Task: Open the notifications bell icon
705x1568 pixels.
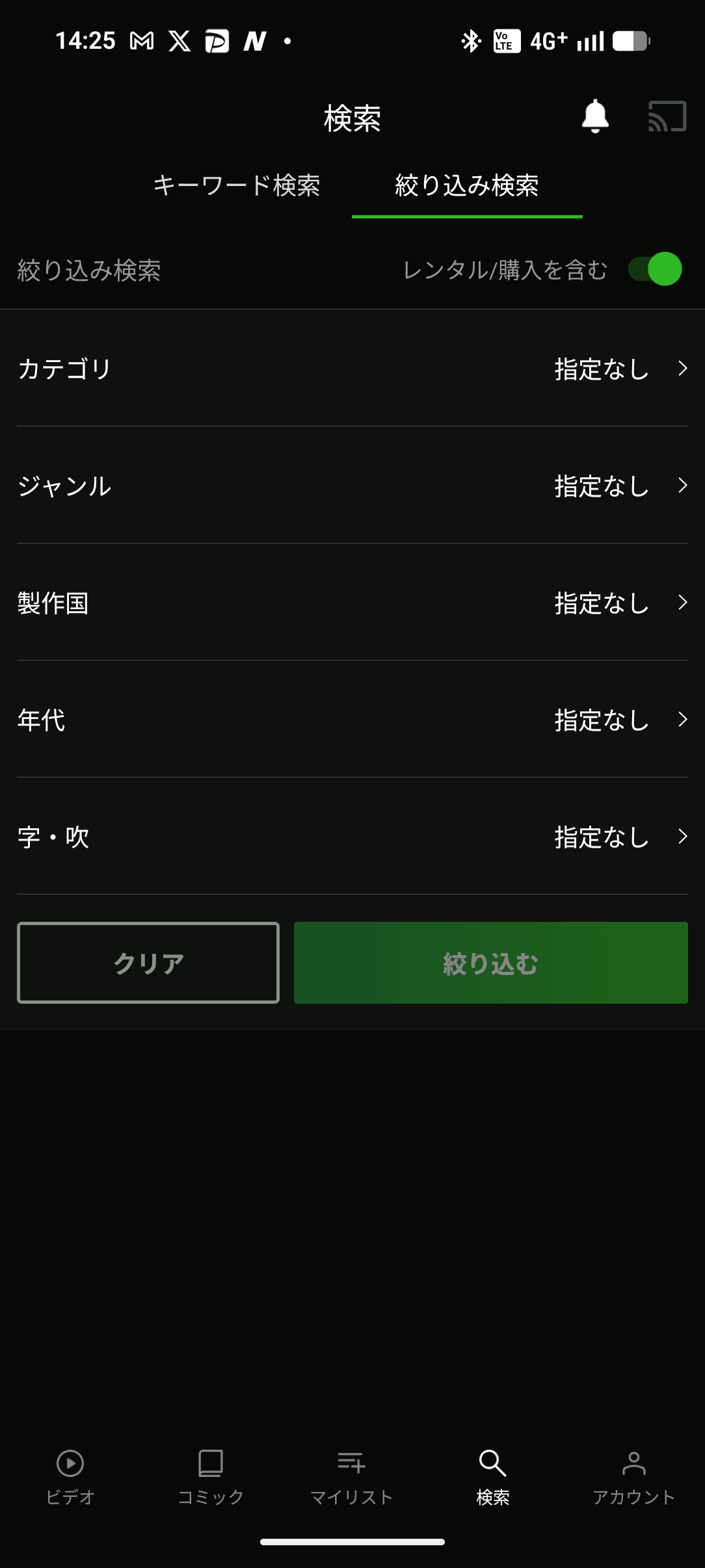Action: click(x=596, y=118)
